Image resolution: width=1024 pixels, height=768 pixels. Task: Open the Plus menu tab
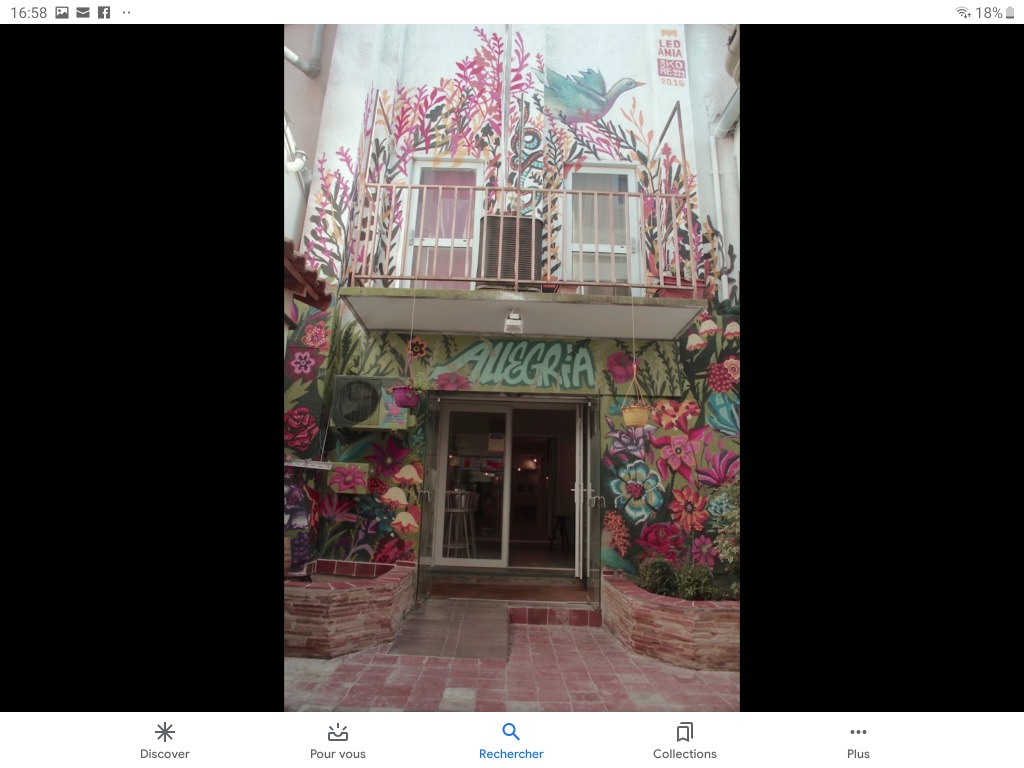coord(858,741)
